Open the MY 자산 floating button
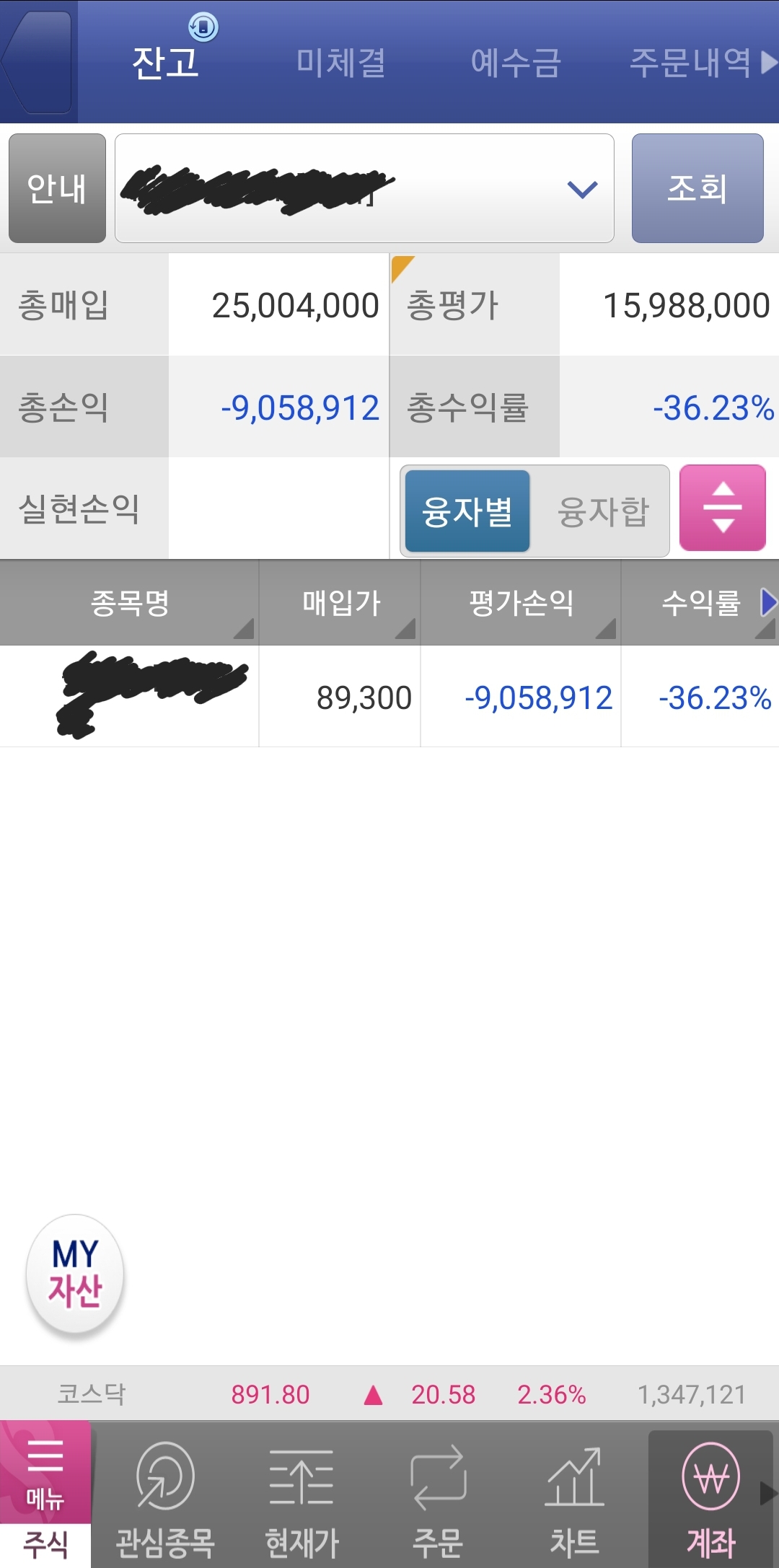This screenshot has width=779, height=1568. [x=75, y=1274]
